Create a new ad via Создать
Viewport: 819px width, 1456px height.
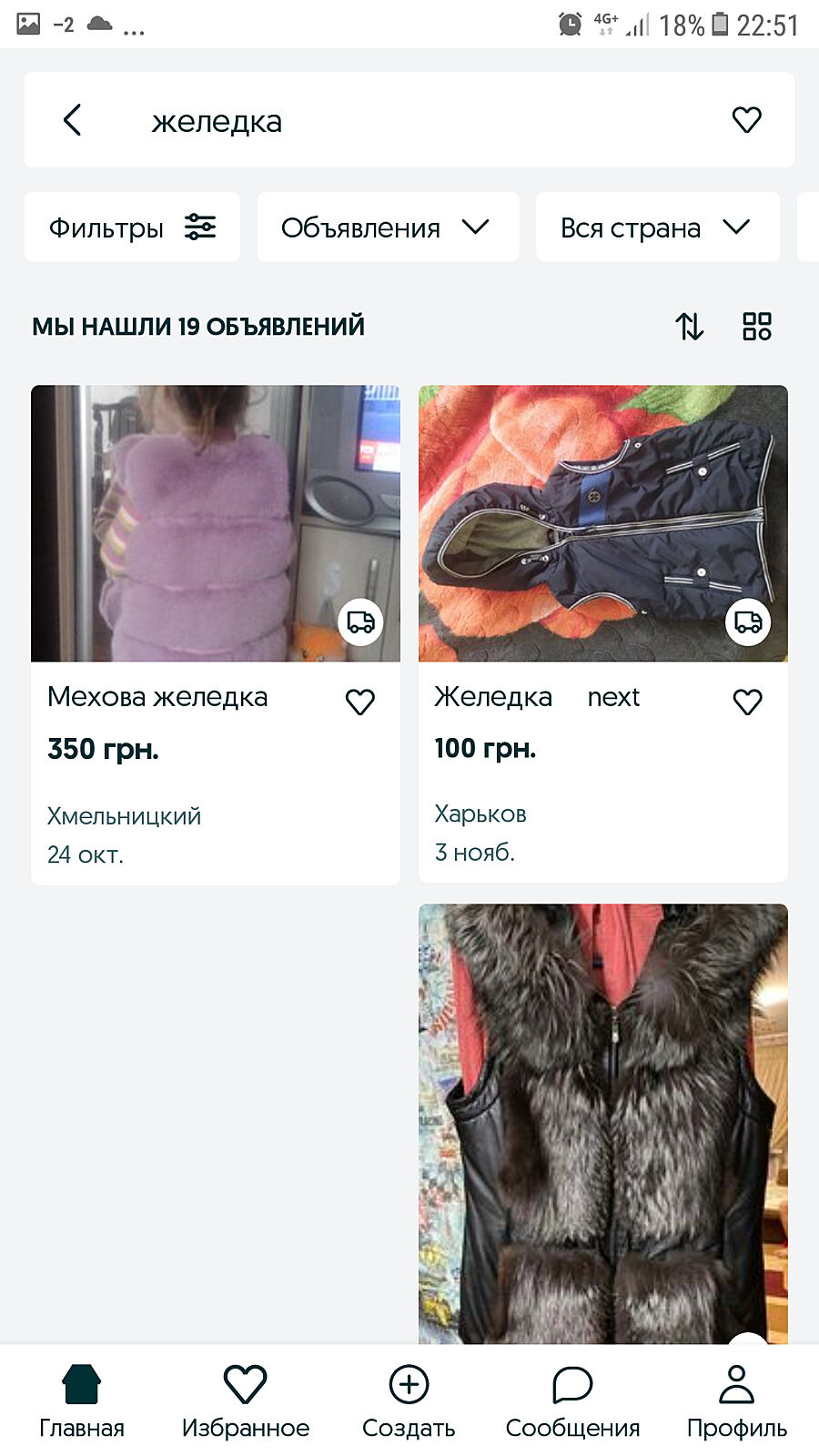pyautogui.click(x=409, y=1401)
